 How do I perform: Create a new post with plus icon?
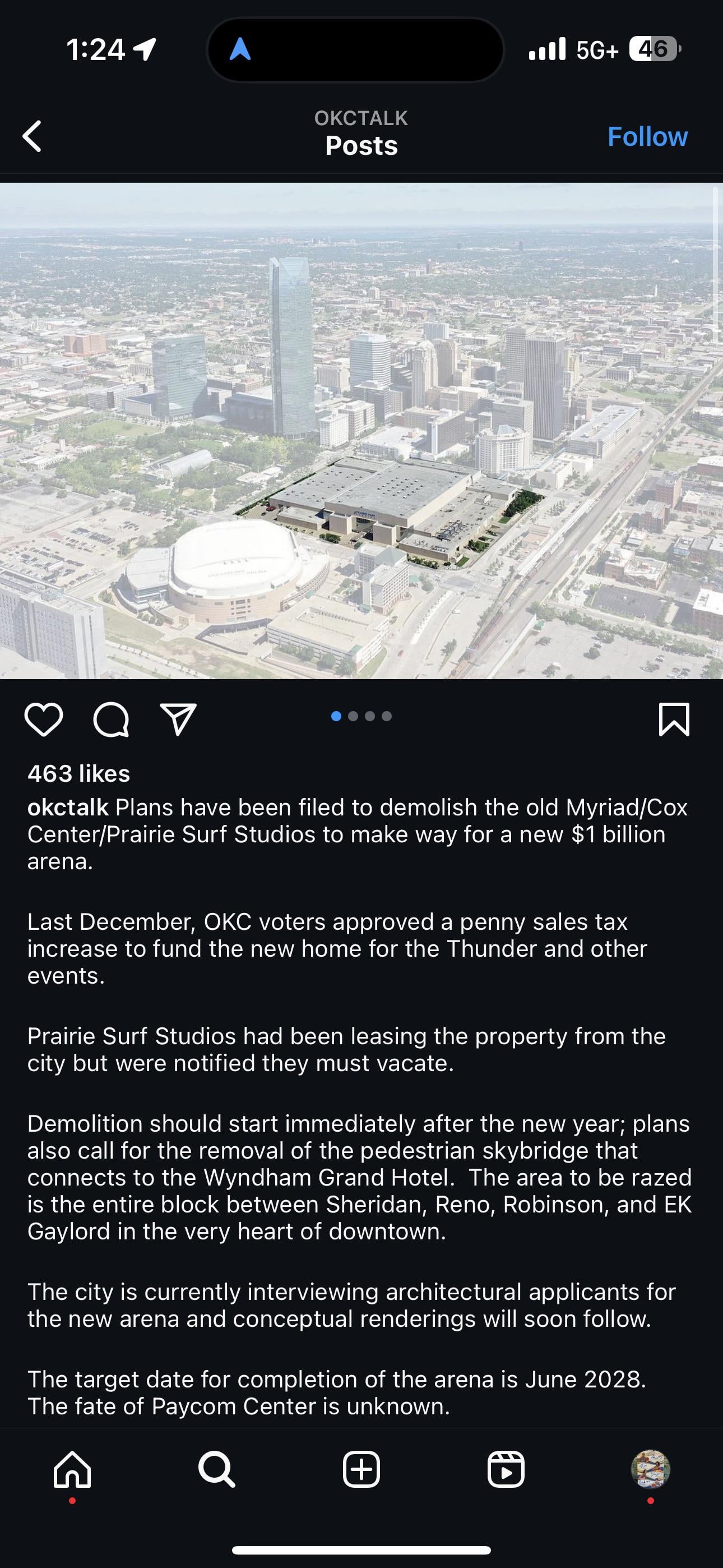(x=361, y=1469)
